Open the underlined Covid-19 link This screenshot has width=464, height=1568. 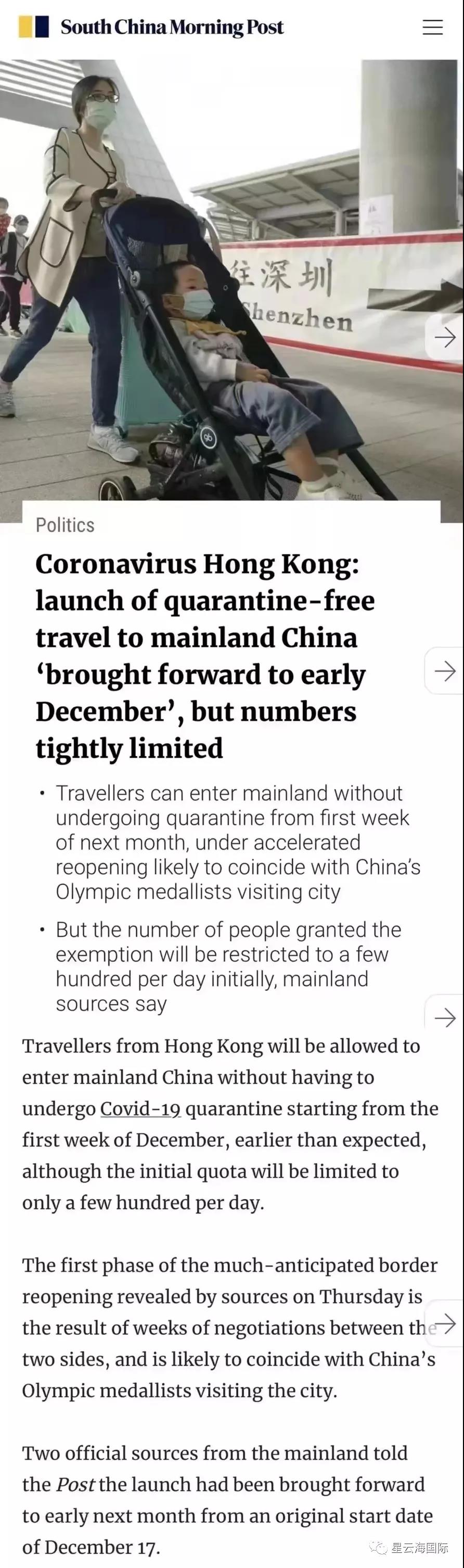(x=140, y=1108)
